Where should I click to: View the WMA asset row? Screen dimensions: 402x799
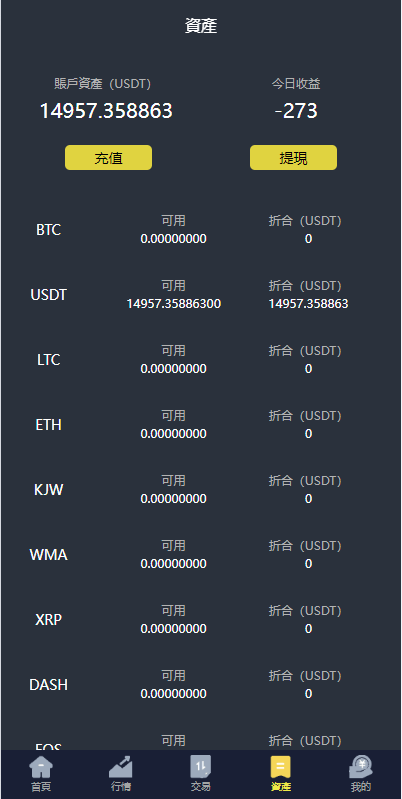tap(201, 555)
